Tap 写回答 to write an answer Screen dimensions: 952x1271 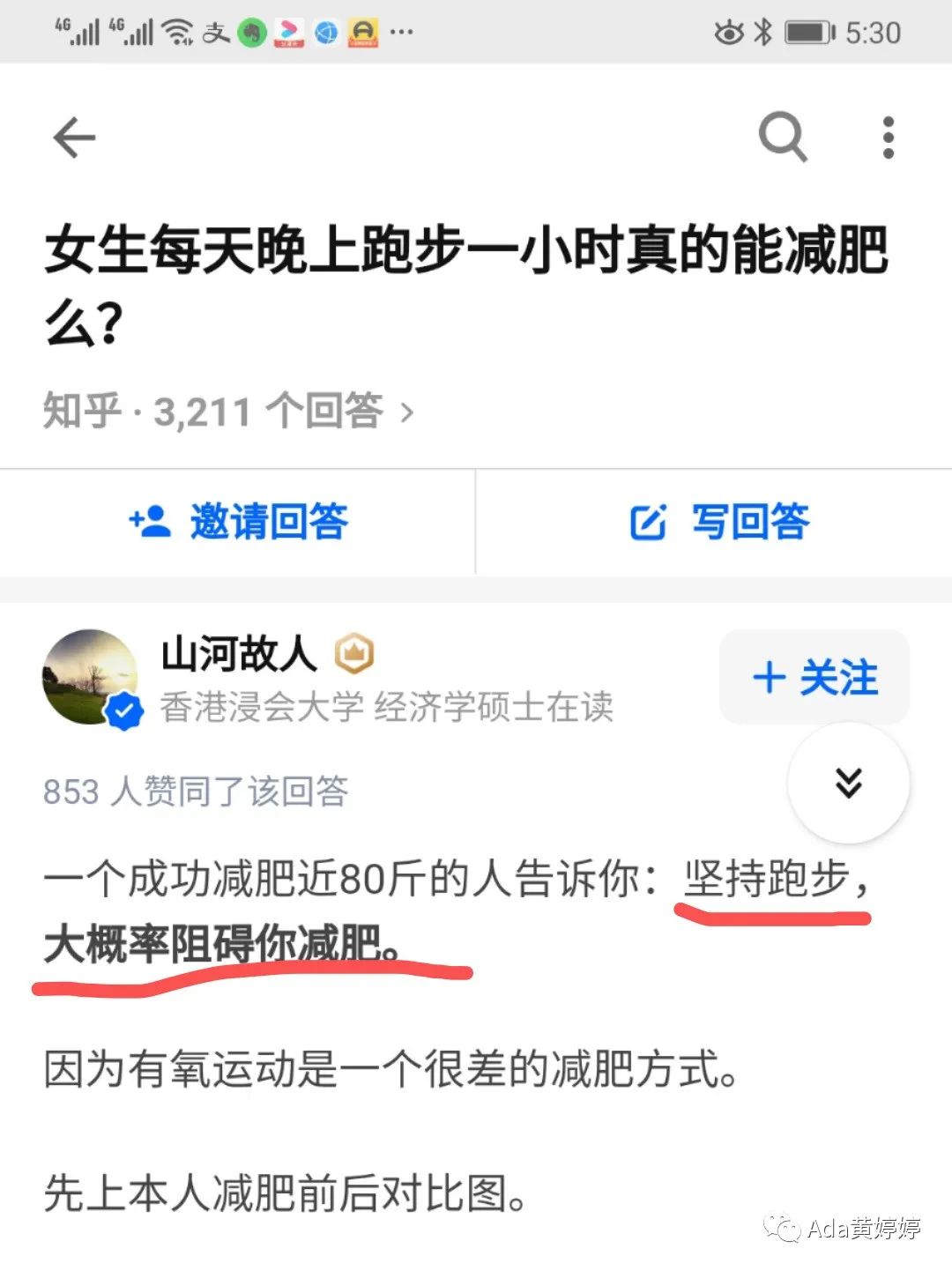(718, 522)
